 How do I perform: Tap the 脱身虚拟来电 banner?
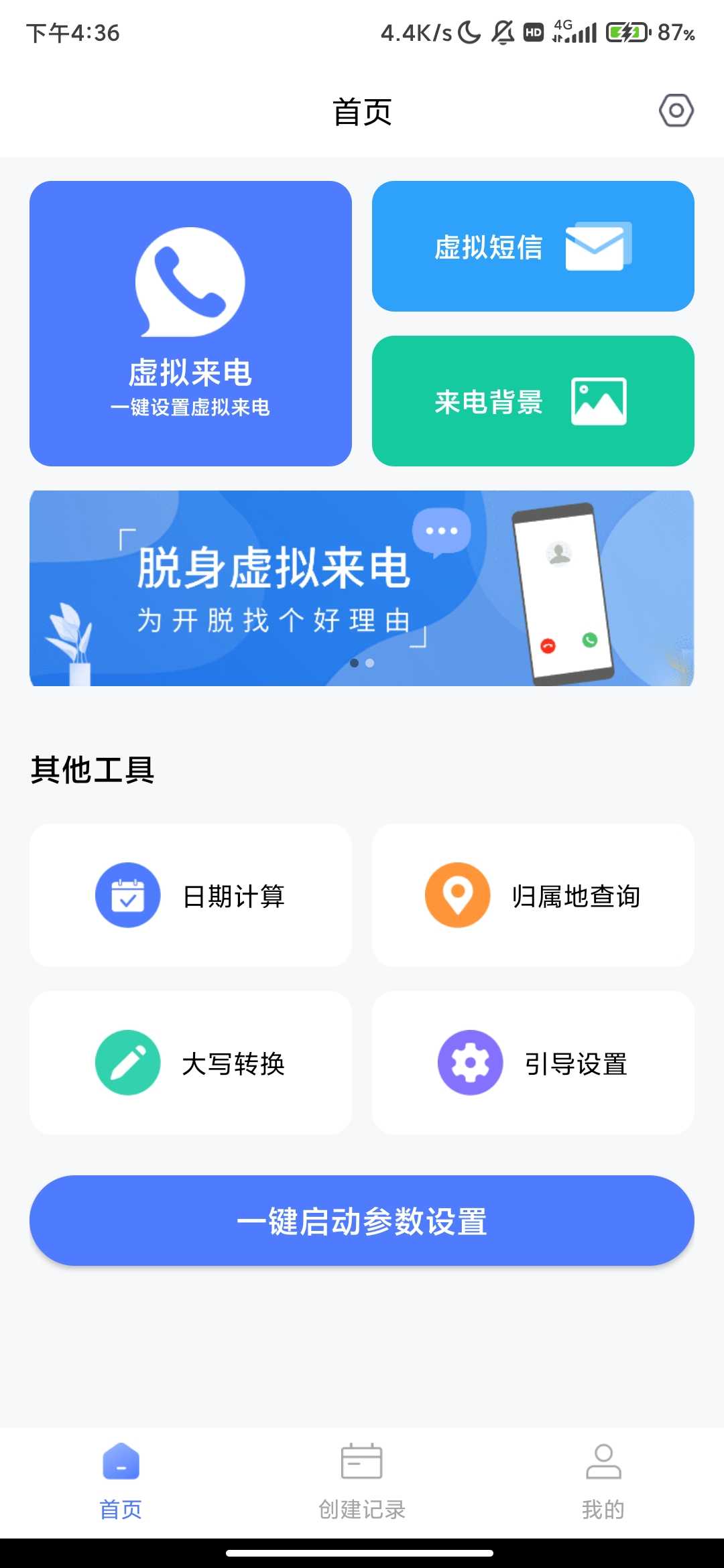pos(362,588)
